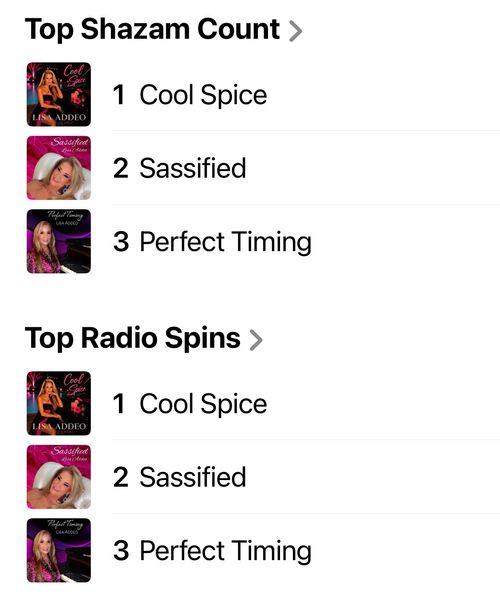Image resolution: width=500 pixels, height=602 pixels.
Task: Tap Perfect Timing in Top Radio Spins
Action: 263,550
